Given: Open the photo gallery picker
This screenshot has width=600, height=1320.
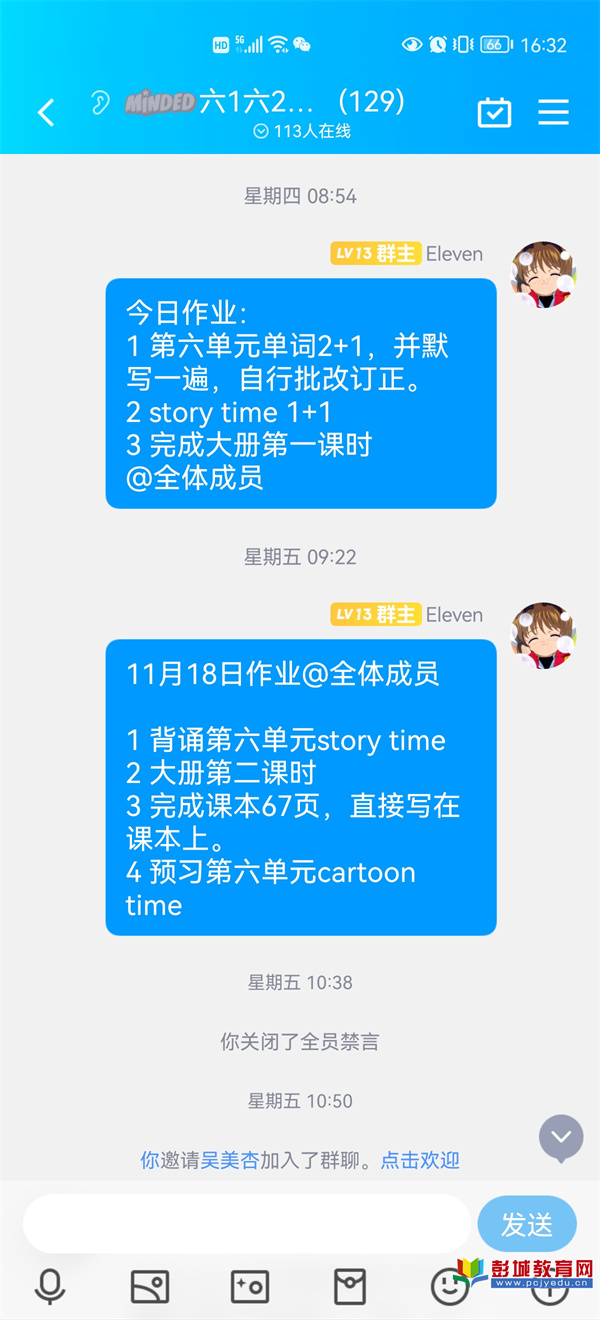Looking at the screenshot, I should pyautogui.click(x=150, y=1286).
